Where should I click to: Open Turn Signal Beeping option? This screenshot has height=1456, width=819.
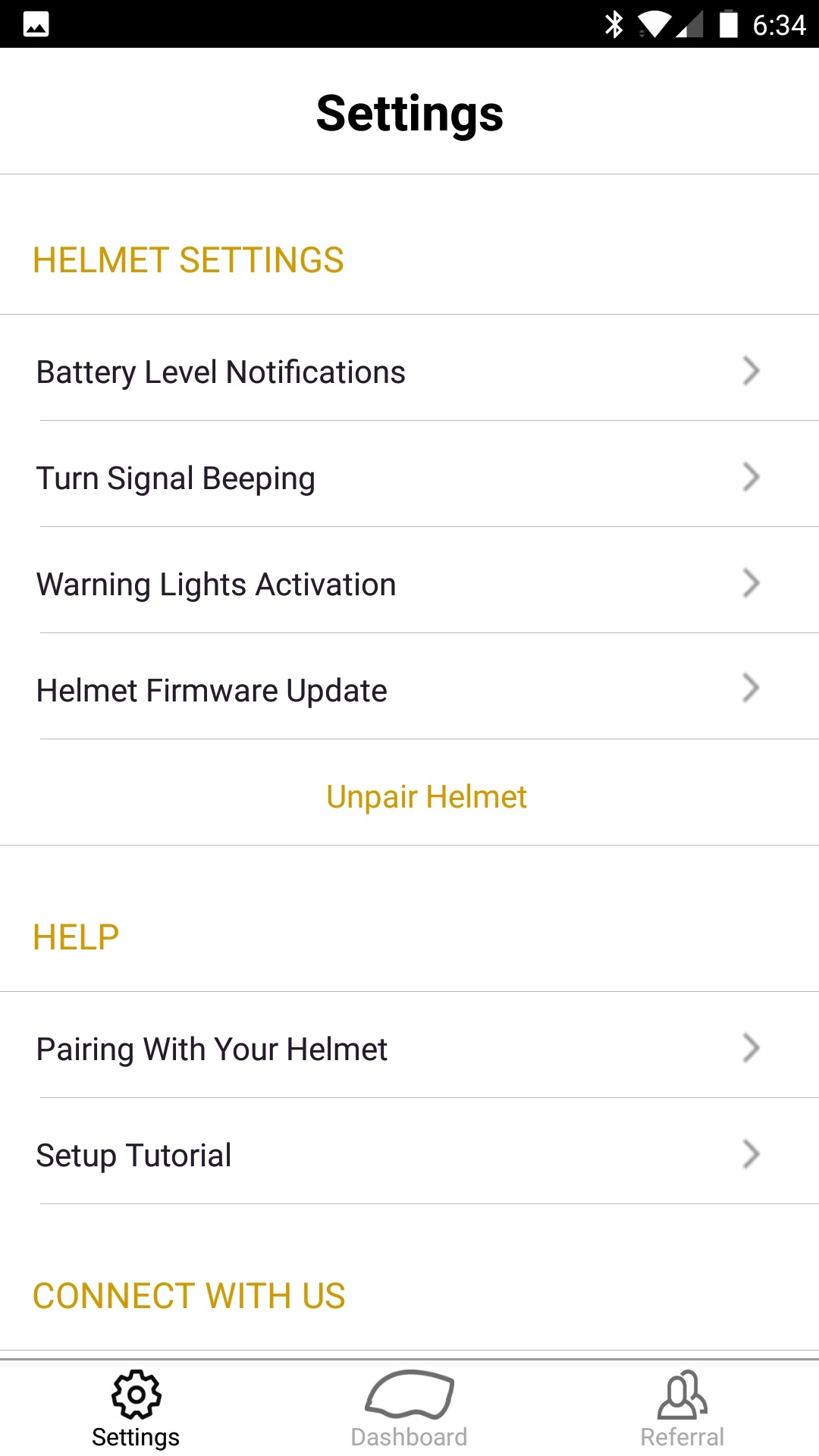click(x=409, y=478)
